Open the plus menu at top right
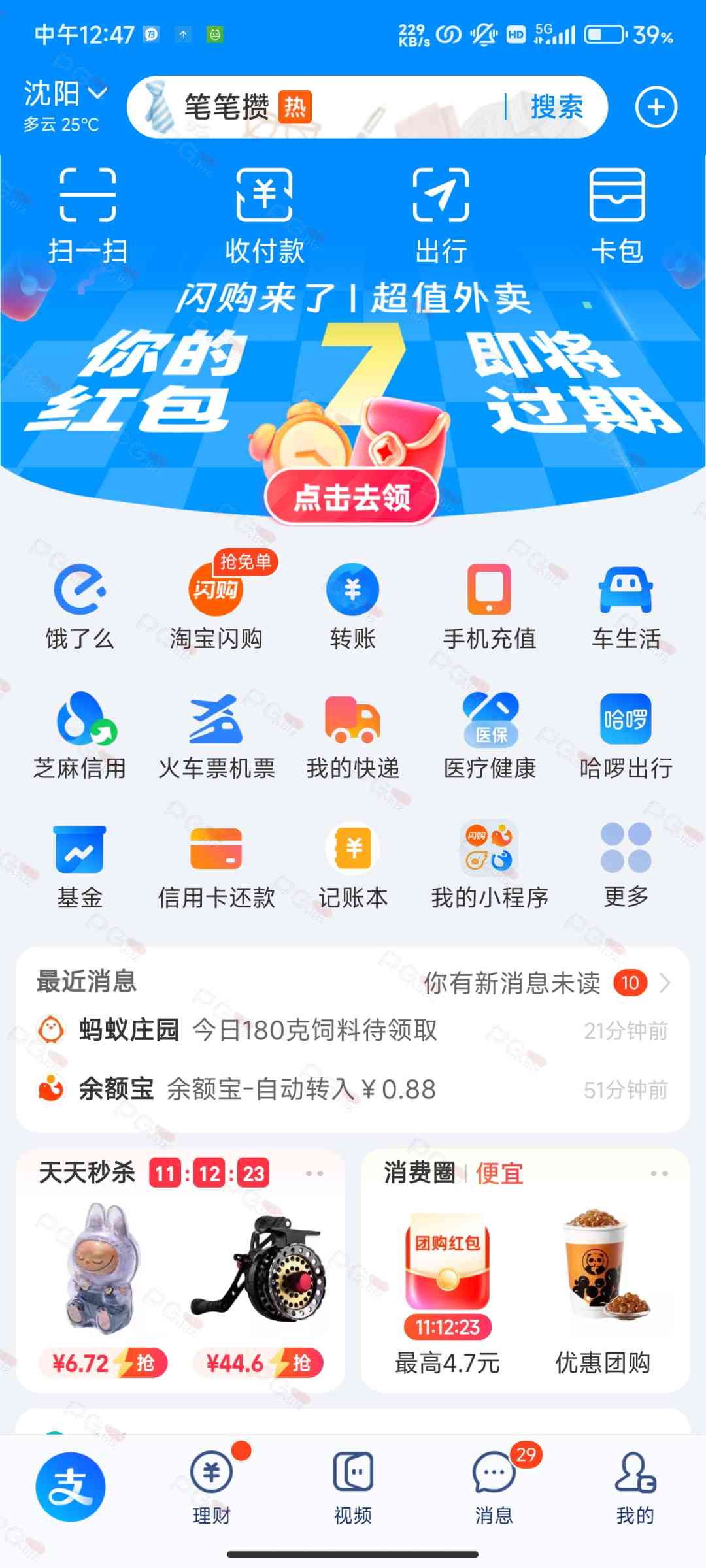Screen dimensions: 706x1568 (656, 107)
